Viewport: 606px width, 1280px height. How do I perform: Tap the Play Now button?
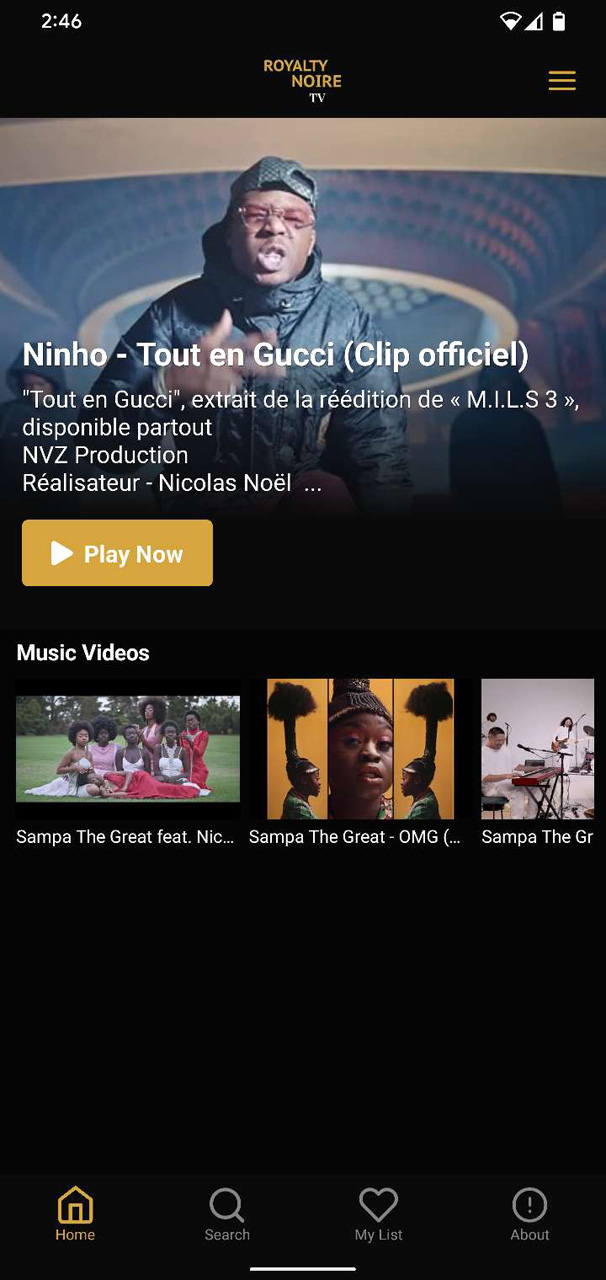[x=117, y=553]
